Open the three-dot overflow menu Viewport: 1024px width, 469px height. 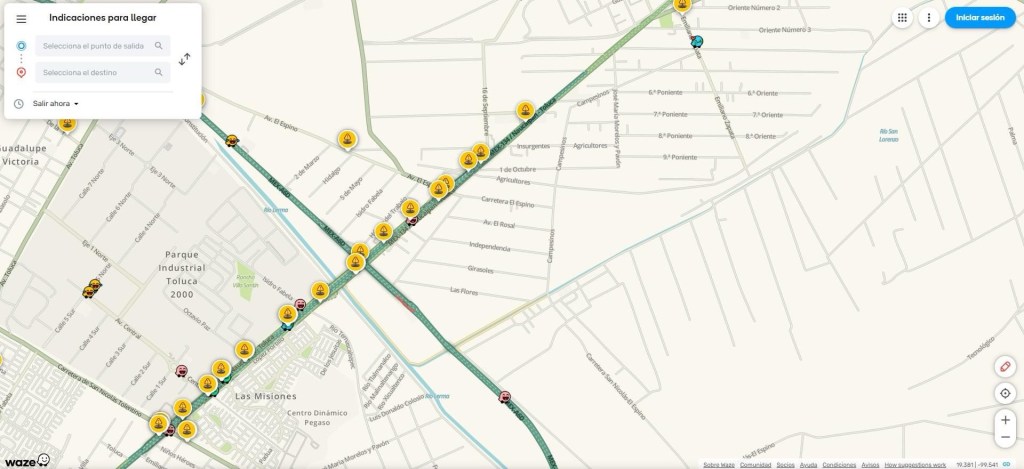click(929, 18)
